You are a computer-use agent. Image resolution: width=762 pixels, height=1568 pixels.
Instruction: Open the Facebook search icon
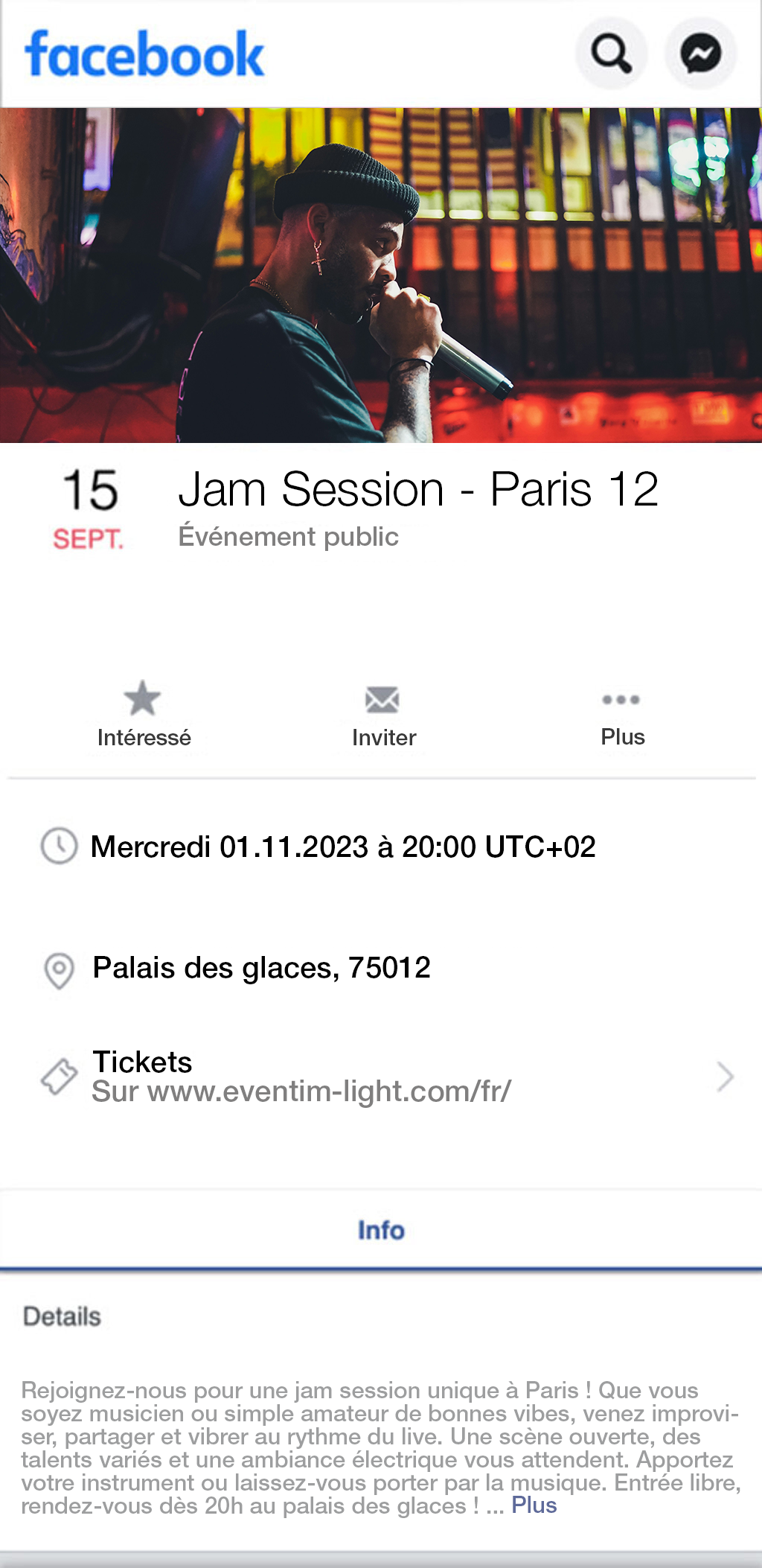[x=611, y=54]
